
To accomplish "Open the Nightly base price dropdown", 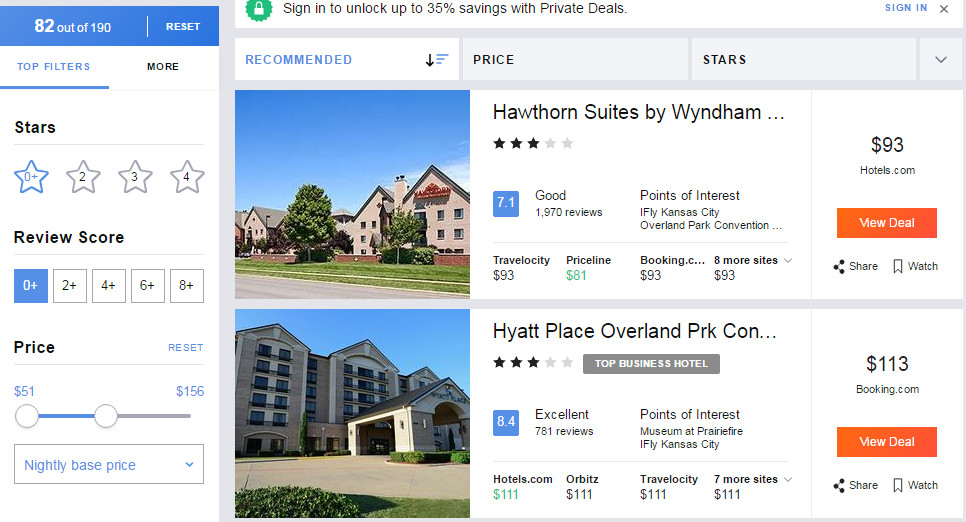I will (x=109, y=465).
